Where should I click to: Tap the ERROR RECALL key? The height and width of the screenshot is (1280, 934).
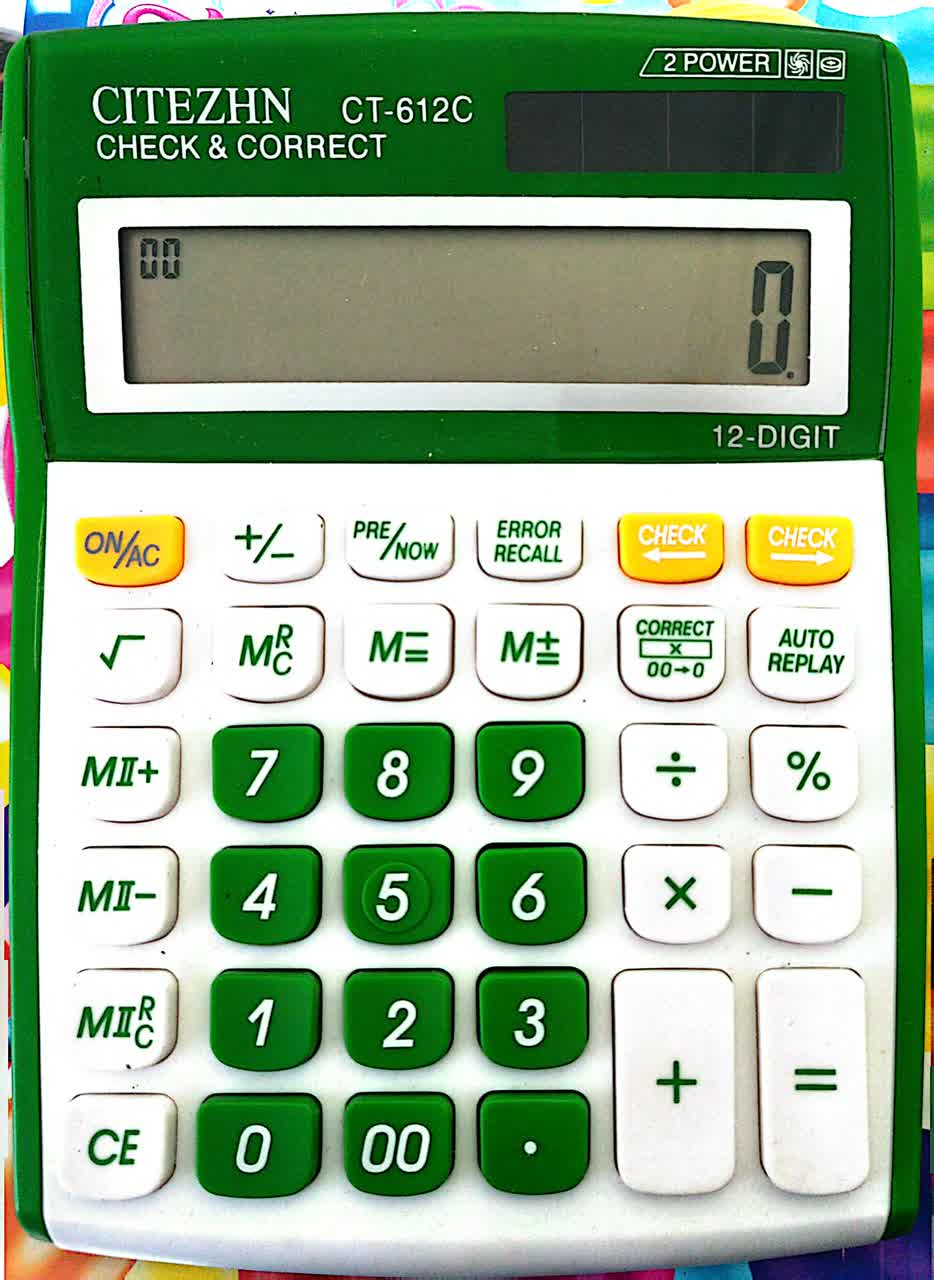click(529, 547)
